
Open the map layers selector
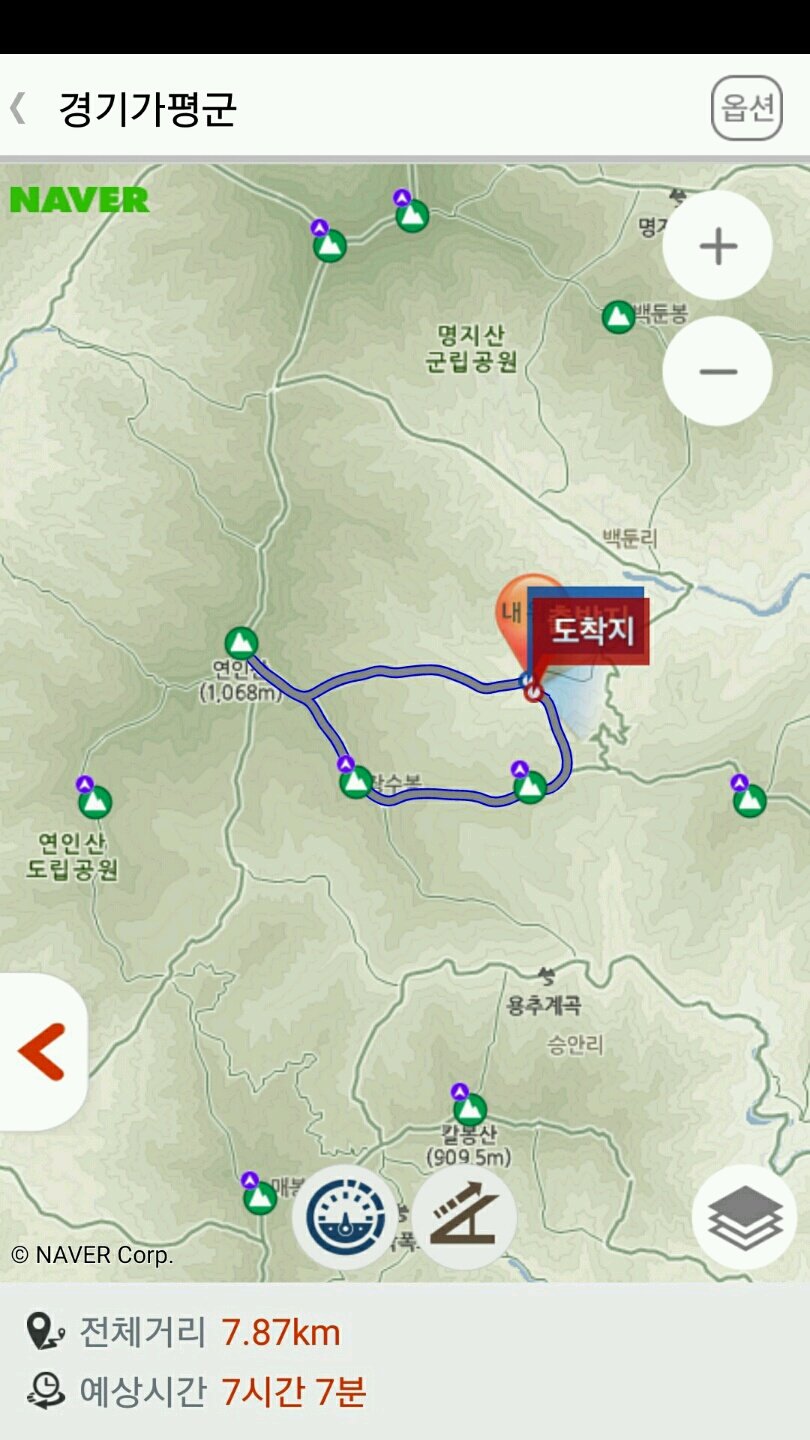[744, 1217]
